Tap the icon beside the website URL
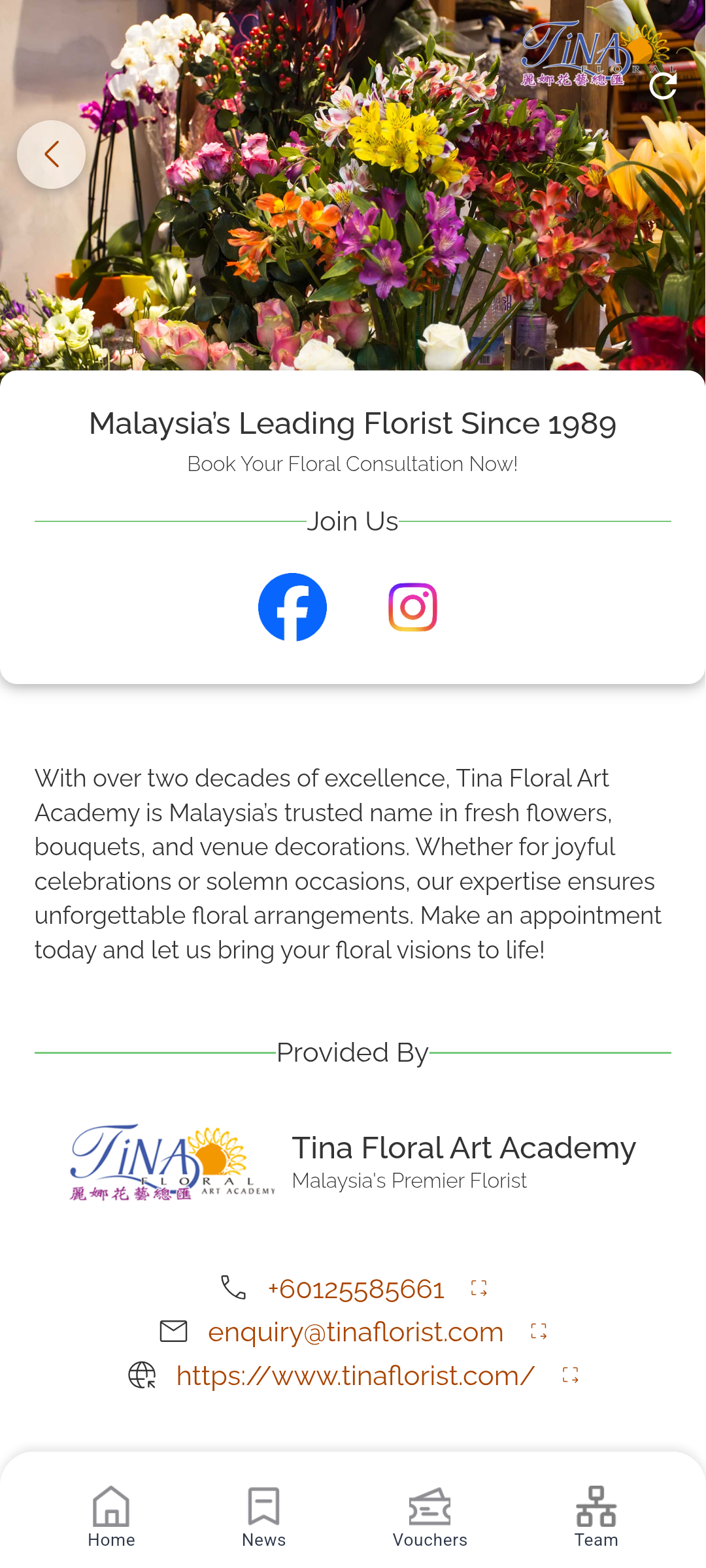The width and height of the screenshot is (706, 1568). click(x=570, y=1375)
